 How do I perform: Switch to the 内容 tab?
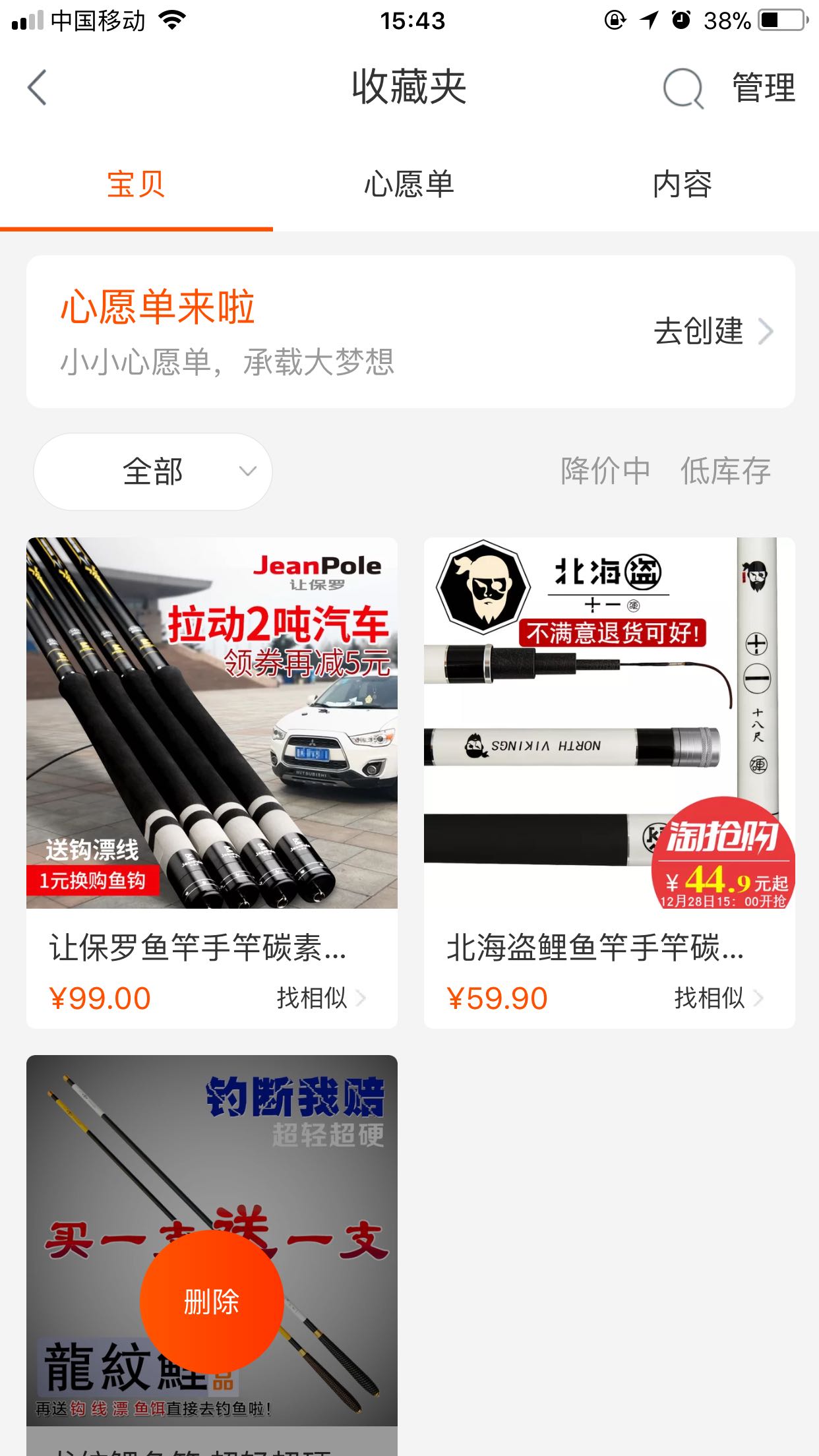[682, 185]
